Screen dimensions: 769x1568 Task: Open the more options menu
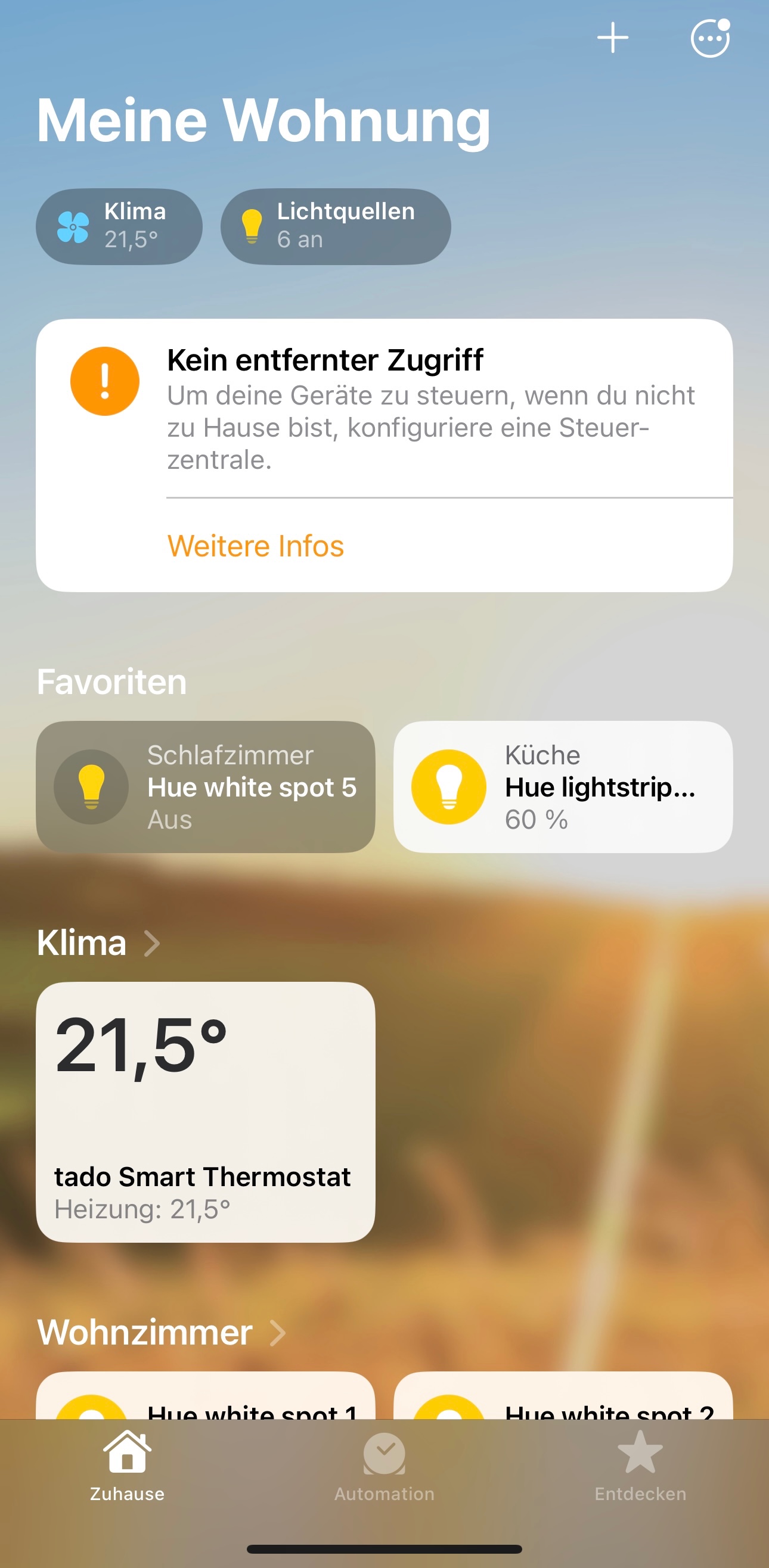click(x=709, y=38)
